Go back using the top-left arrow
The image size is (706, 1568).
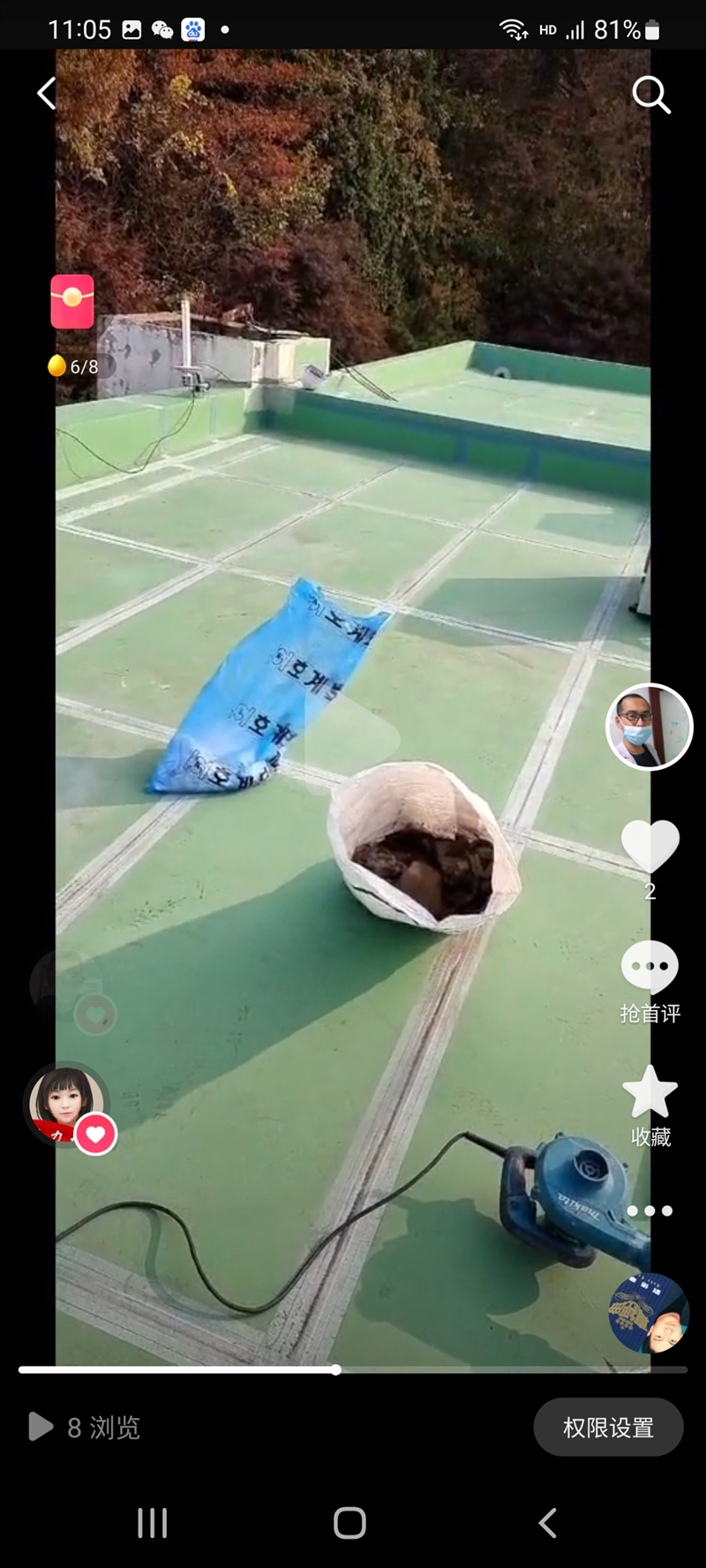(x=47, y=93)
